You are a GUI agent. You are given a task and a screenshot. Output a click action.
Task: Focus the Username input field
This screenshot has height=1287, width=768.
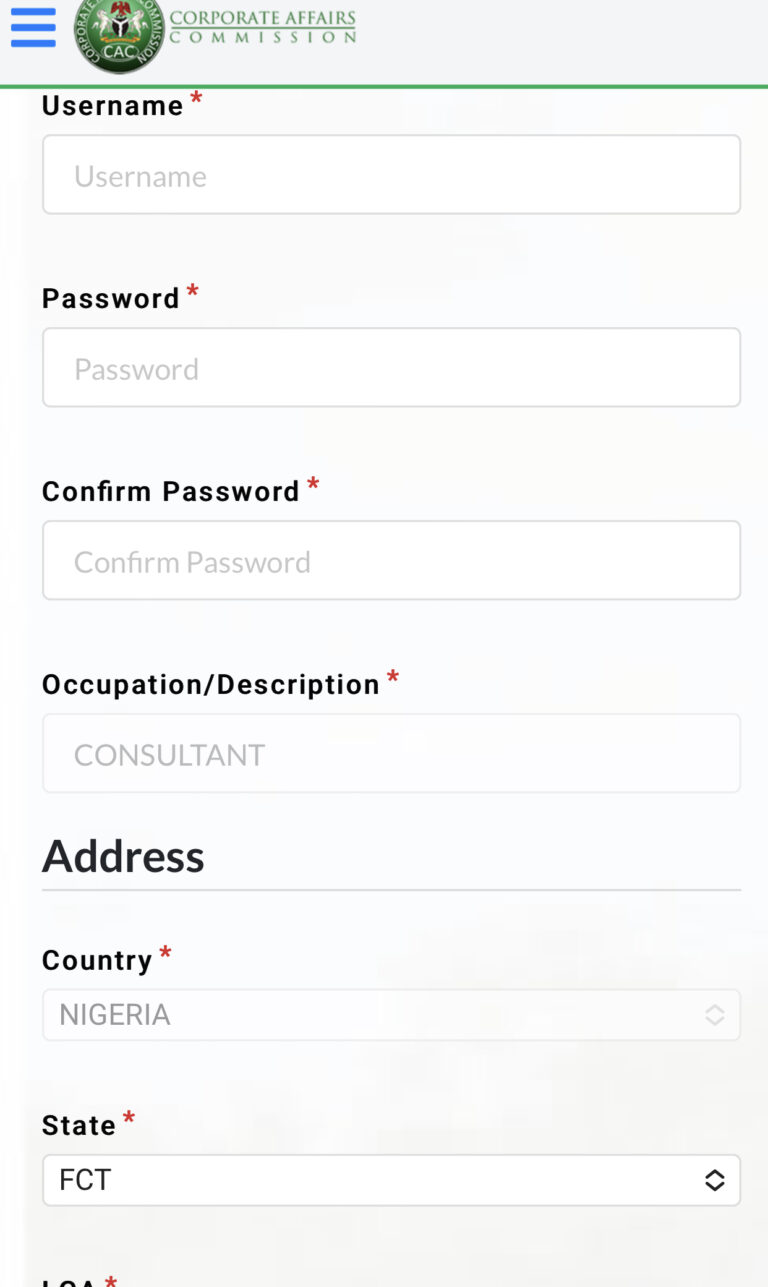click(391, 174)
